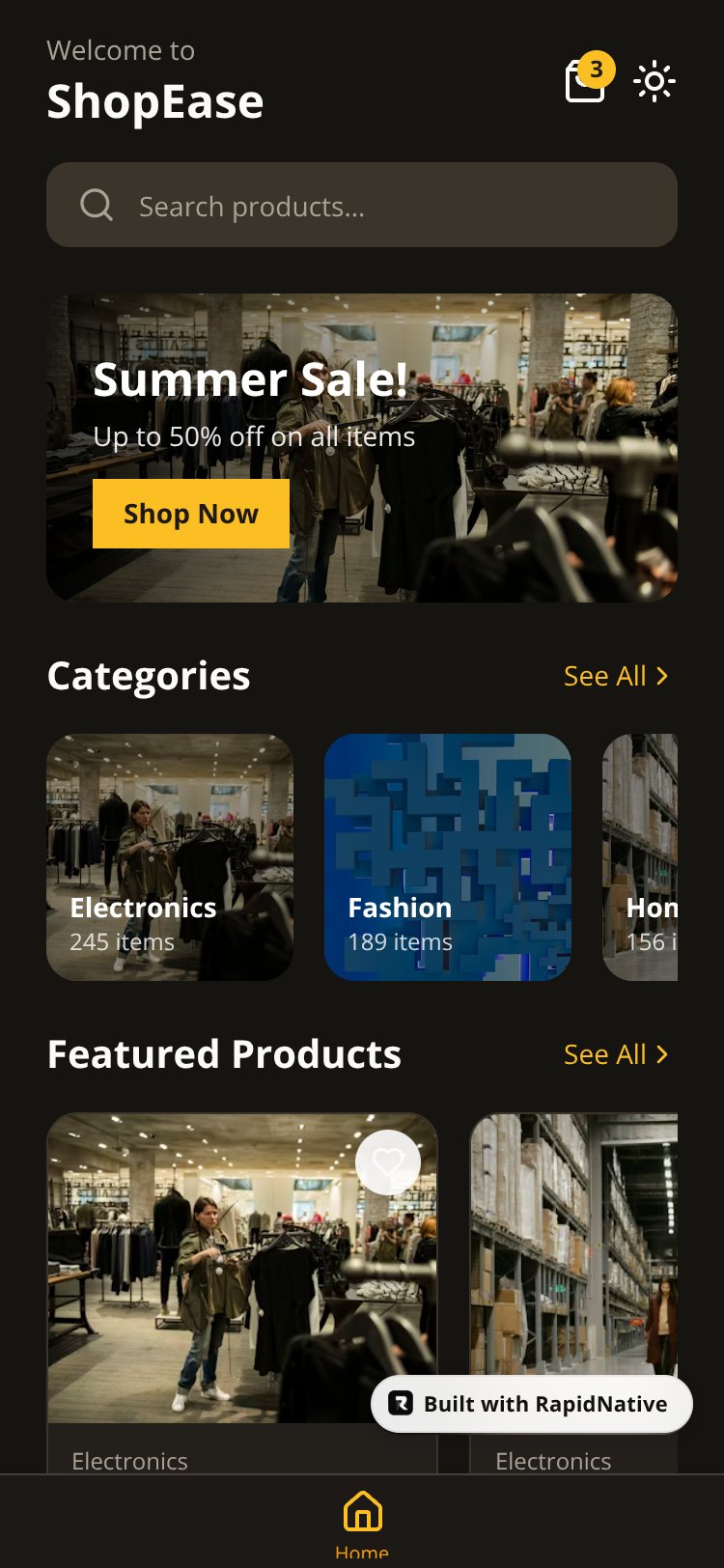
Task: Tap the Search products field
Action: point(362,205)
